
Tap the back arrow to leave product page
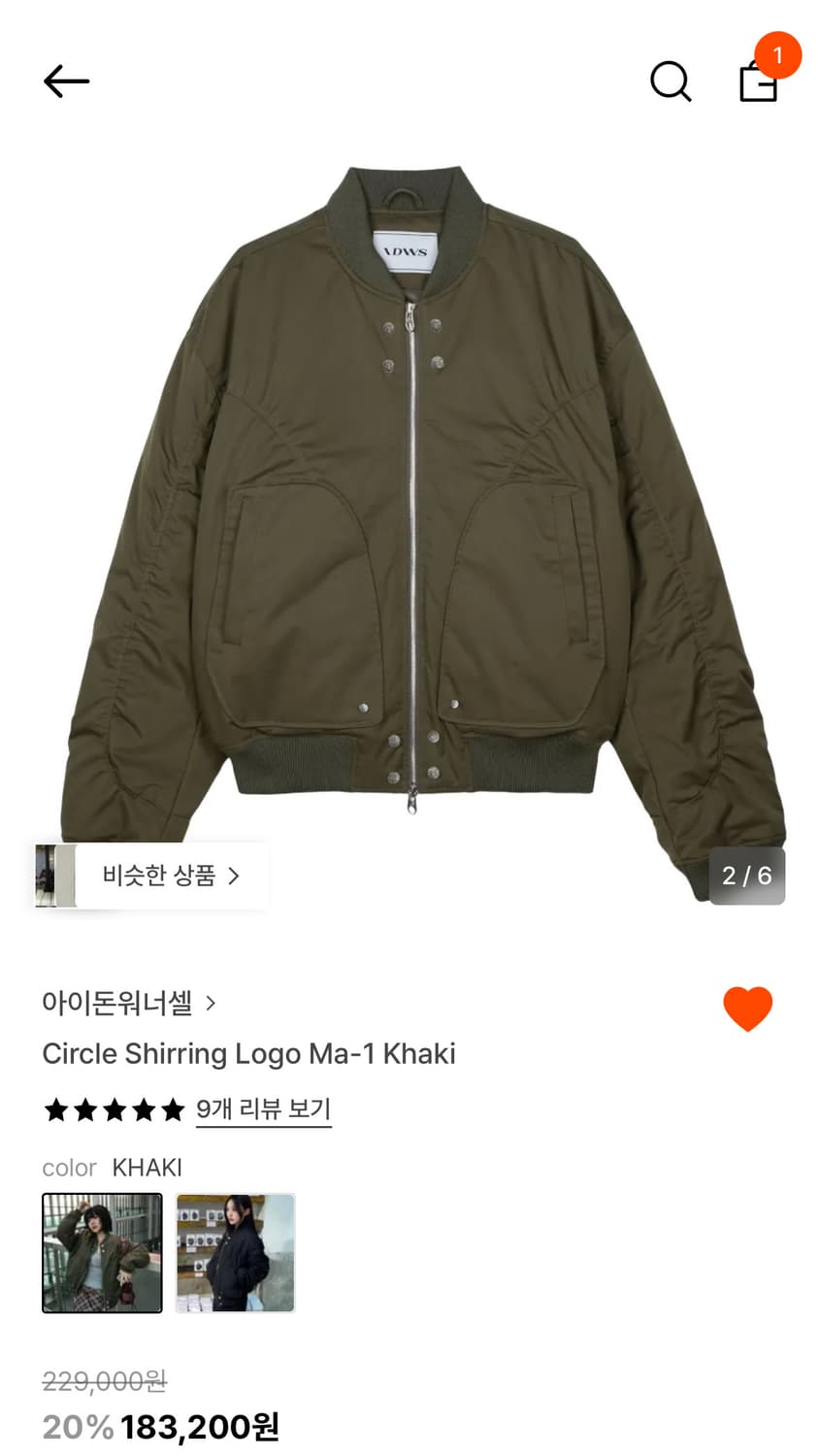tap(65, 82)
